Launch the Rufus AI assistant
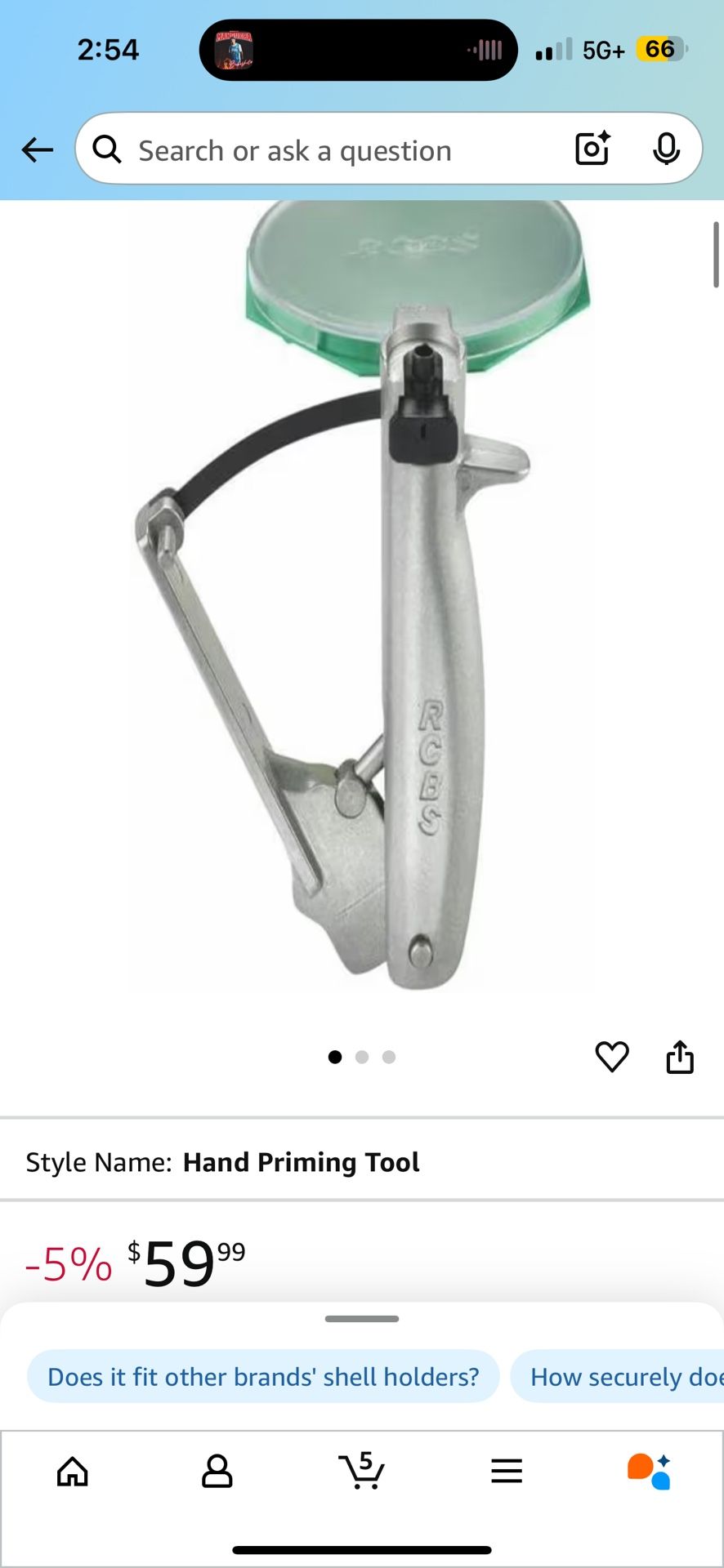 click(650, 1472)
